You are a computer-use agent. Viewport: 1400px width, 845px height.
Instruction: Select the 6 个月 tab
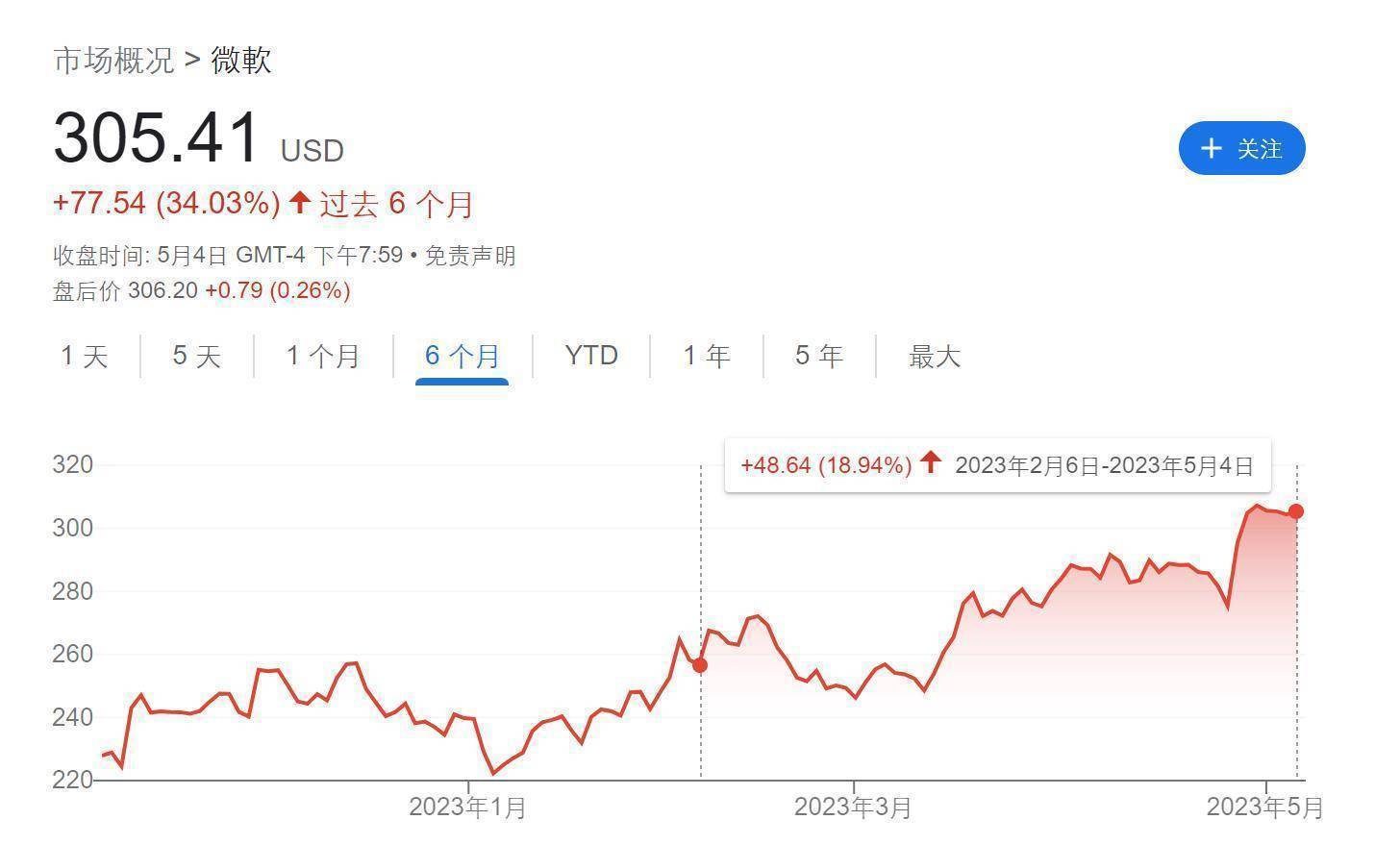click(462, 357)
